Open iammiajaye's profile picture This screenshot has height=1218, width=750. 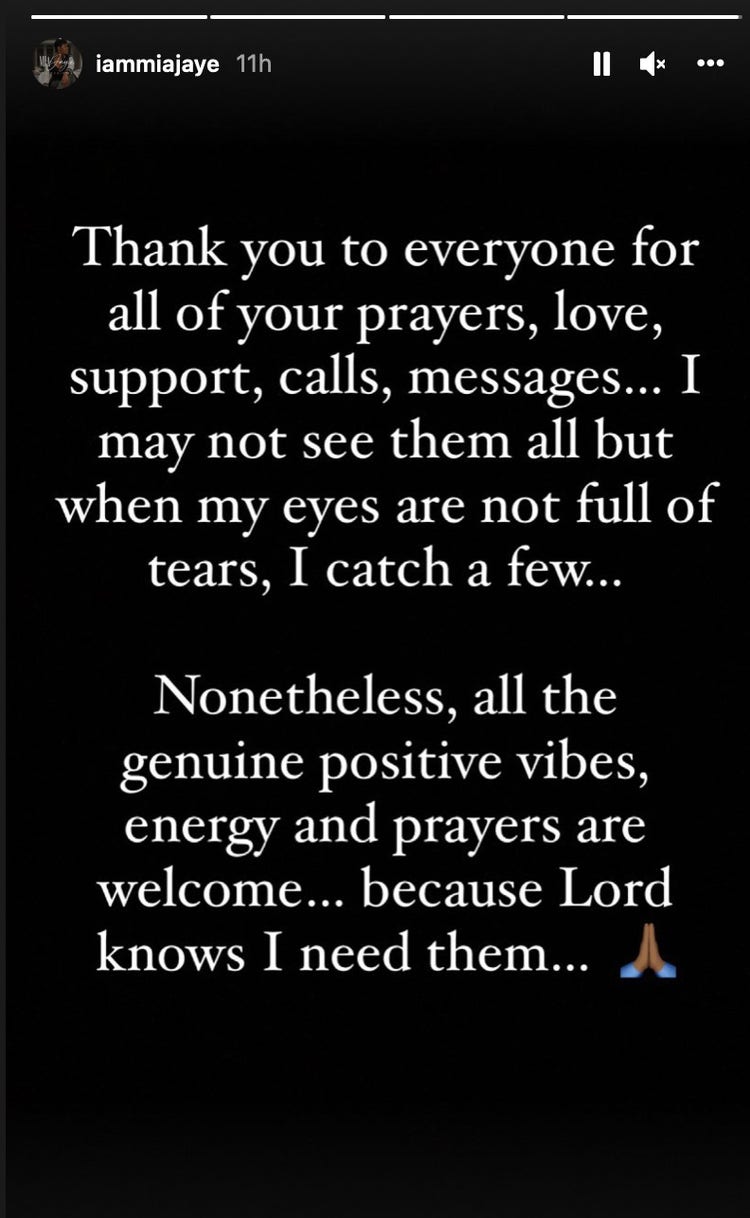tap(57, 64)
